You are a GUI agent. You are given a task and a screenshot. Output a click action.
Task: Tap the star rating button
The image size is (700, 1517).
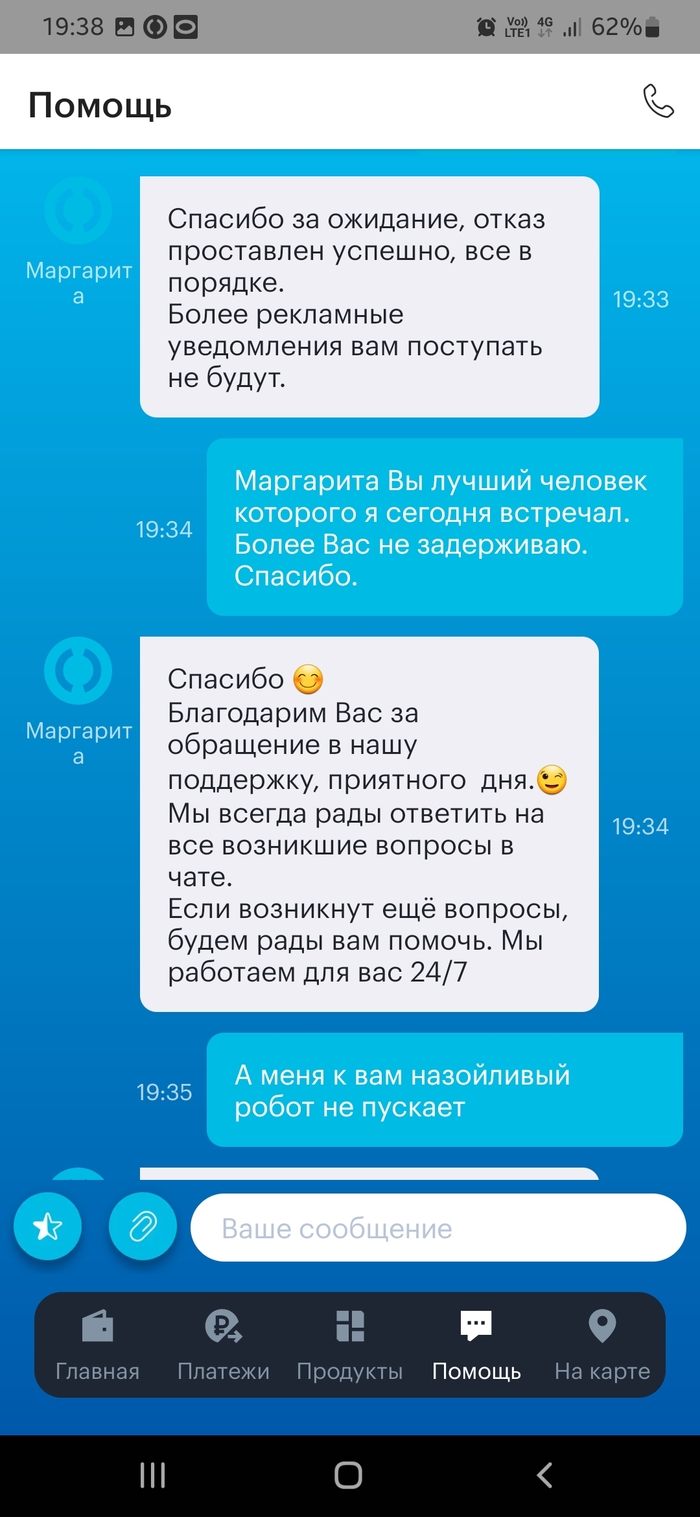(x=48, y=1226)
